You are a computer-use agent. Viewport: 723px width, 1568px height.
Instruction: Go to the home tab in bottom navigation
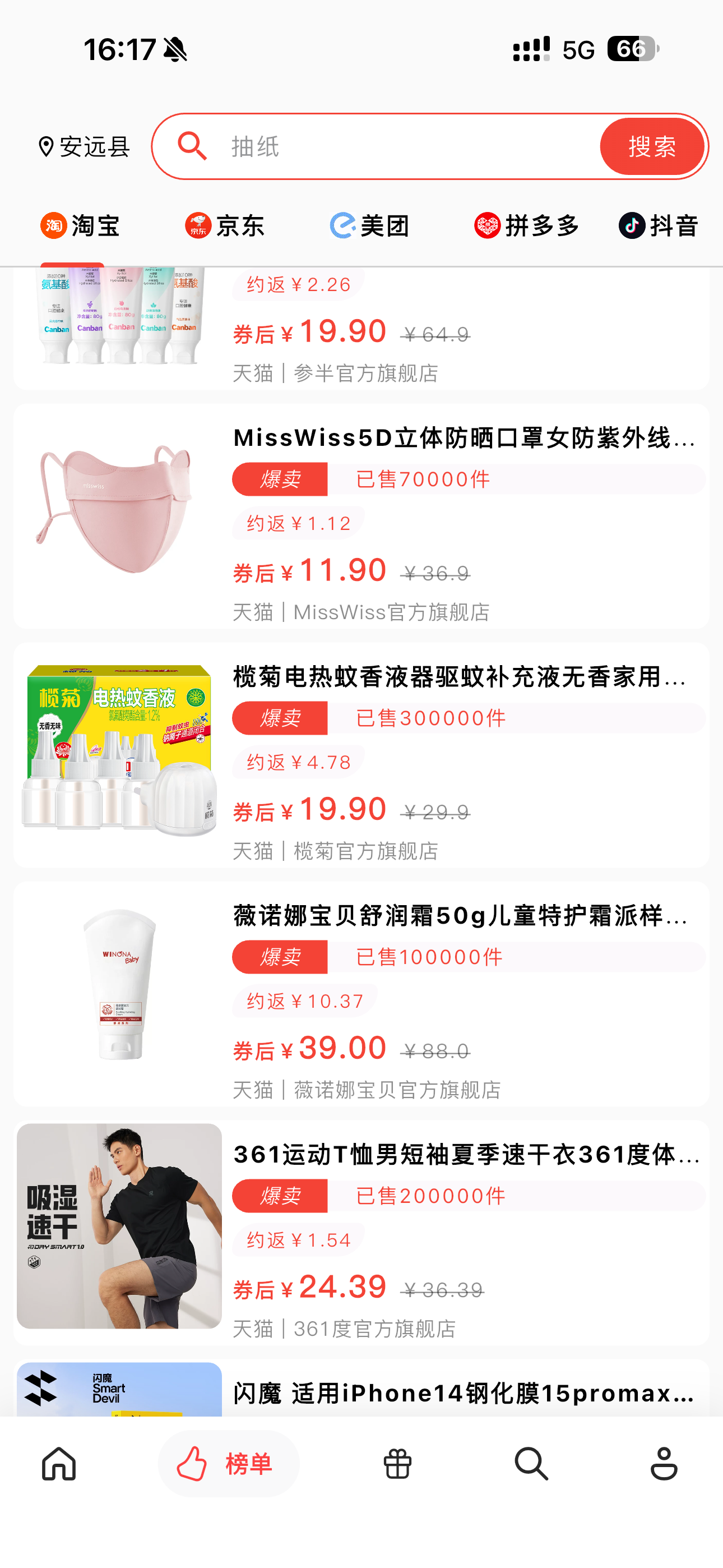(59, 1463)
